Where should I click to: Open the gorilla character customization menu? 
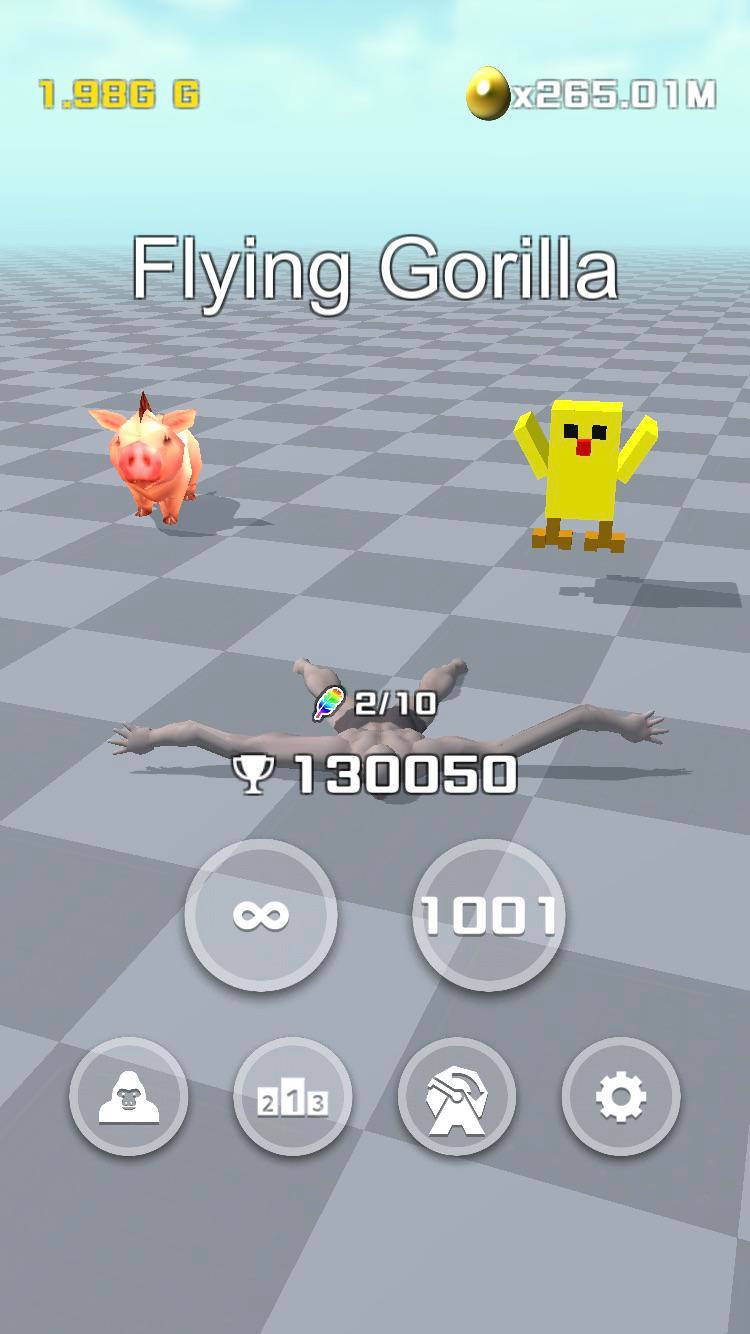tap(128, 1096)
